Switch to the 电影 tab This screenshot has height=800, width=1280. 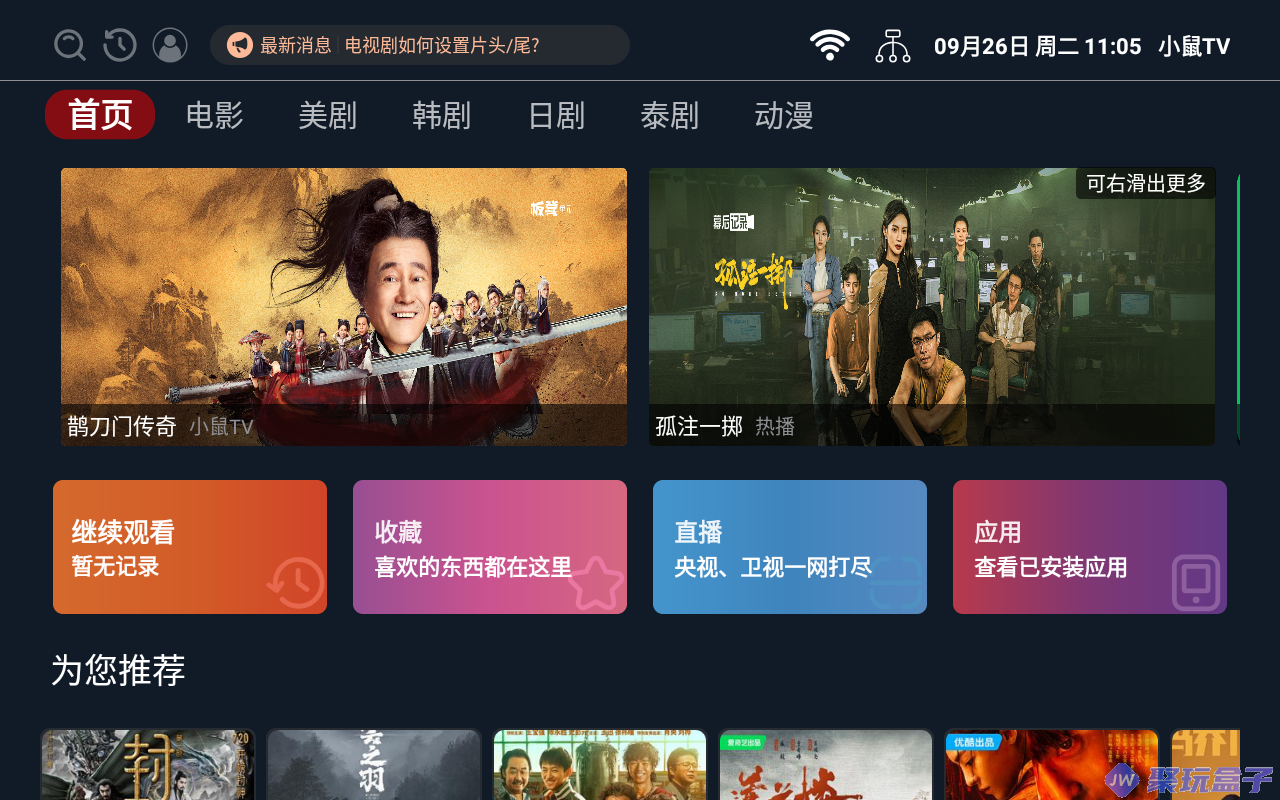[x=214, y=115]
